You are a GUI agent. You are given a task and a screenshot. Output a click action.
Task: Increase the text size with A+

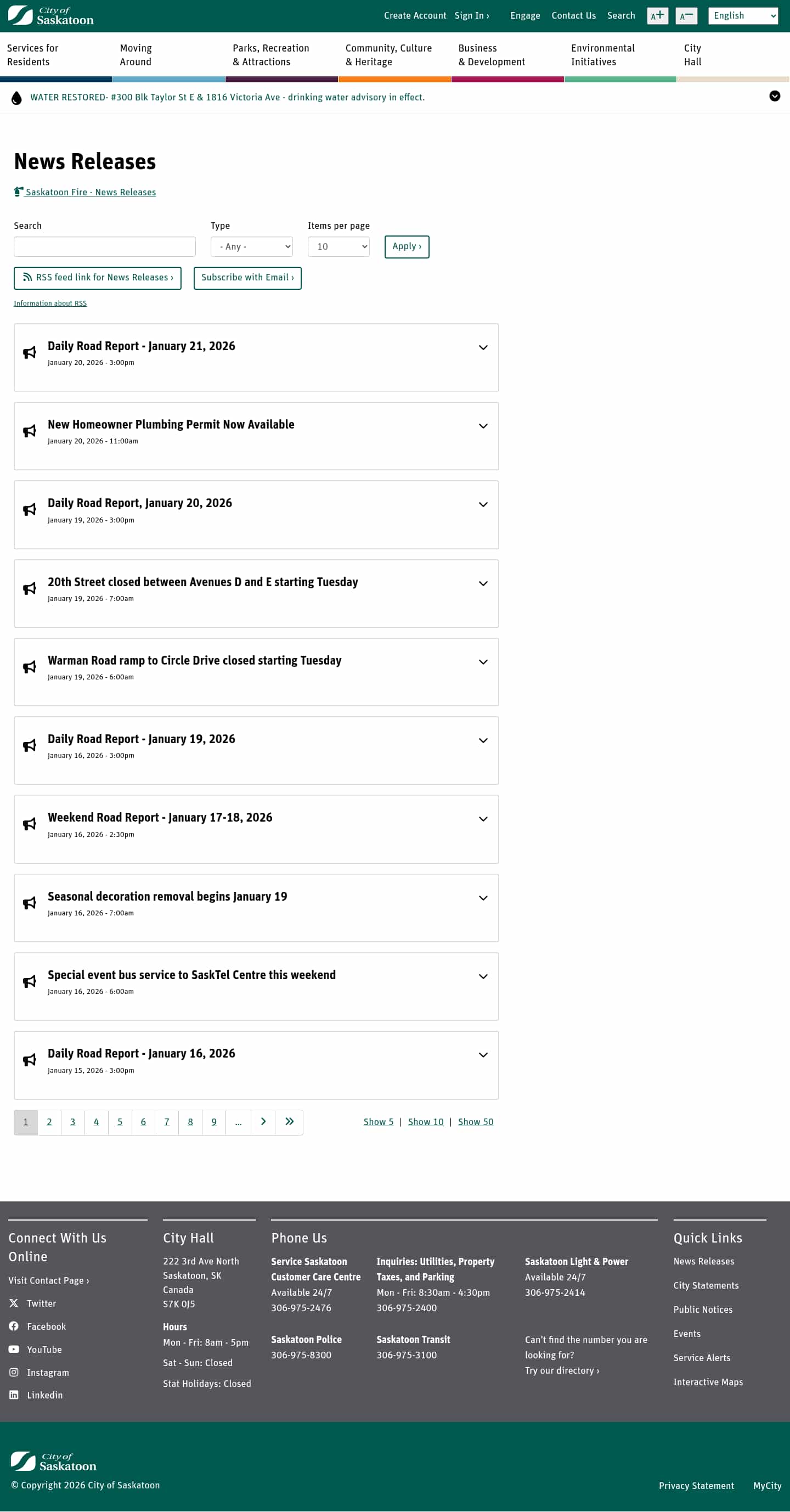[657, 16]
